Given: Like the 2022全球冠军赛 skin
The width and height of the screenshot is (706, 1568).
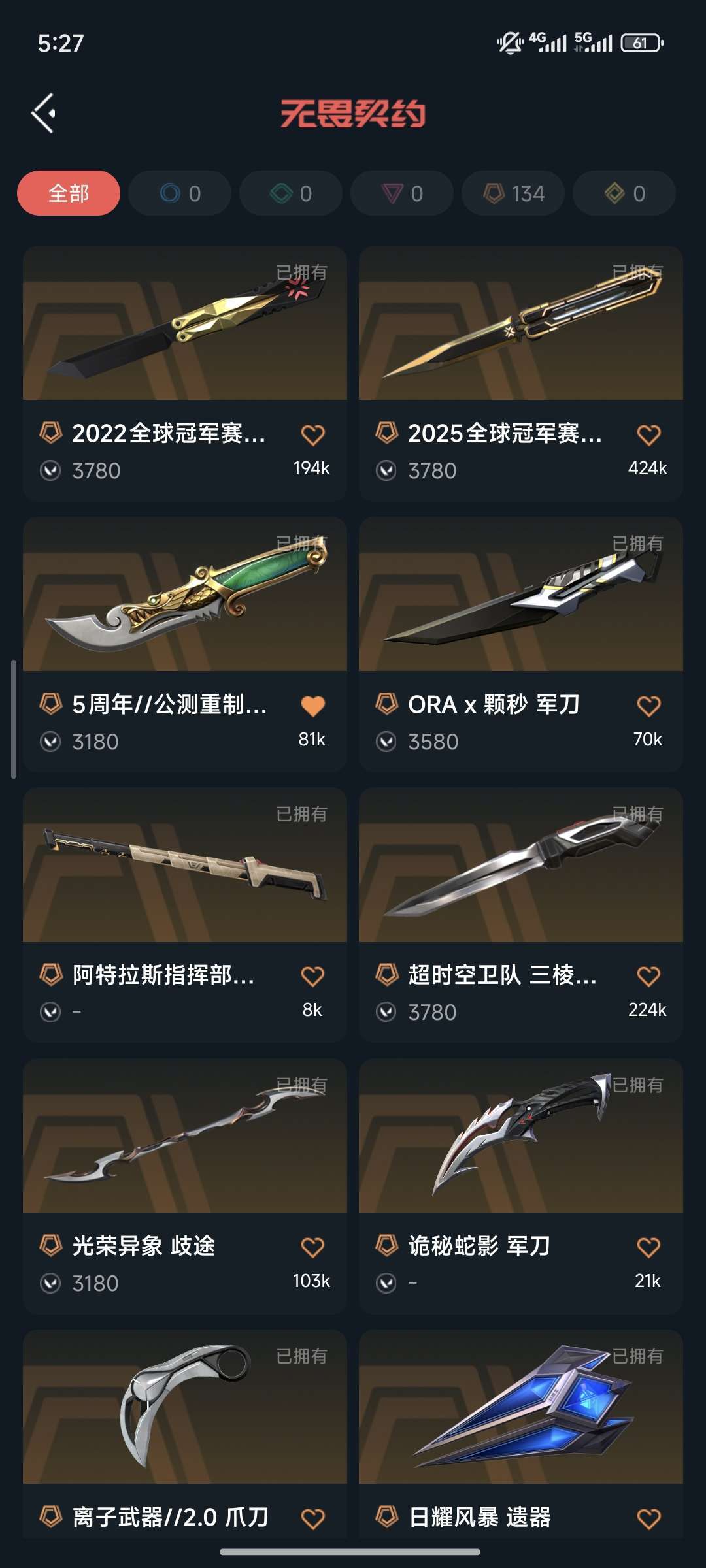Looking at the screenshot, I should pyautogui.click(x=312, y=435).
